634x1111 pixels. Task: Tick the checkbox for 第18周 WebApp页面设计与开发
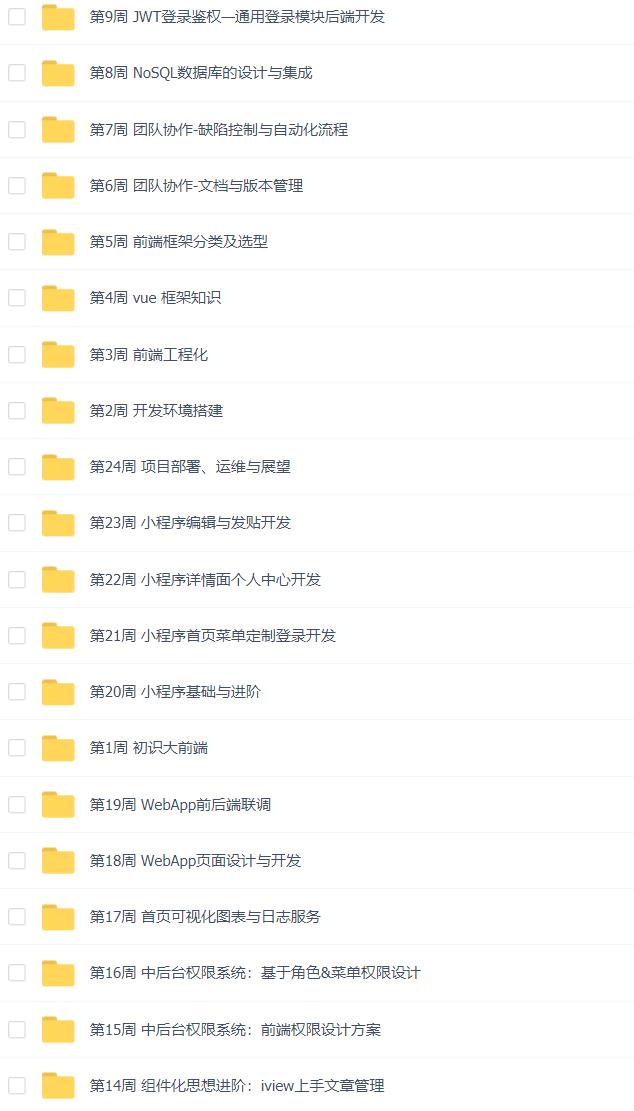point(17,860)
